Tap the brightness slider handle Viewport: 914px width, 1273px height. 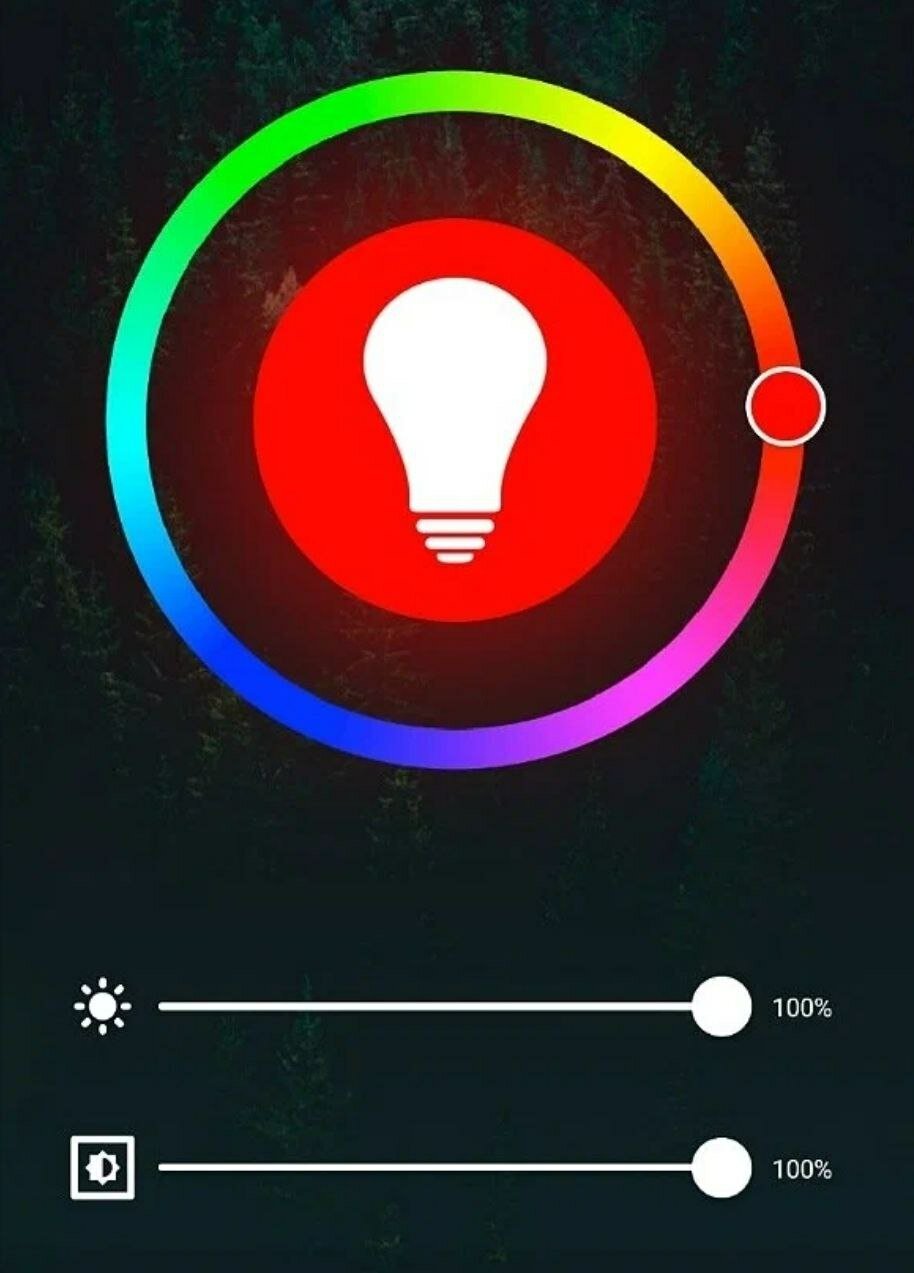coord(721,1006)
